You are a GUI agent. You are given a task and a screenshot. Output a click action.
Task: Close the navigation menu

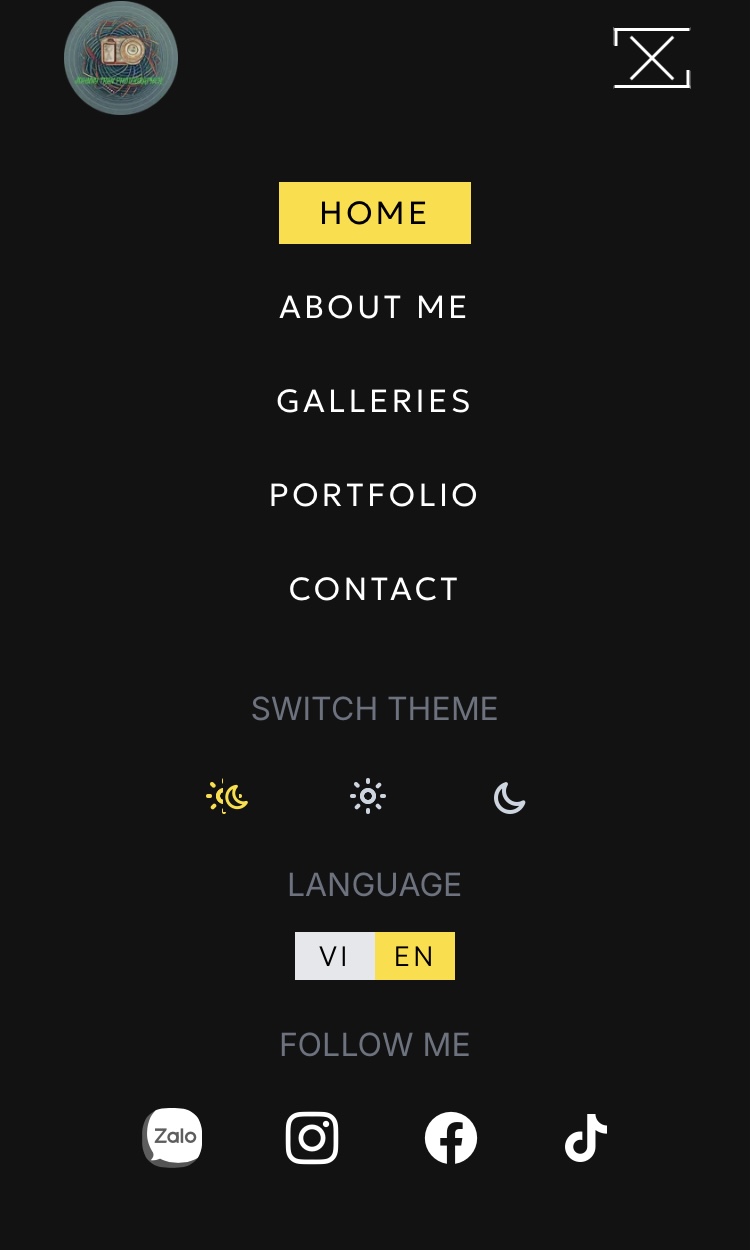coord(652,58)
